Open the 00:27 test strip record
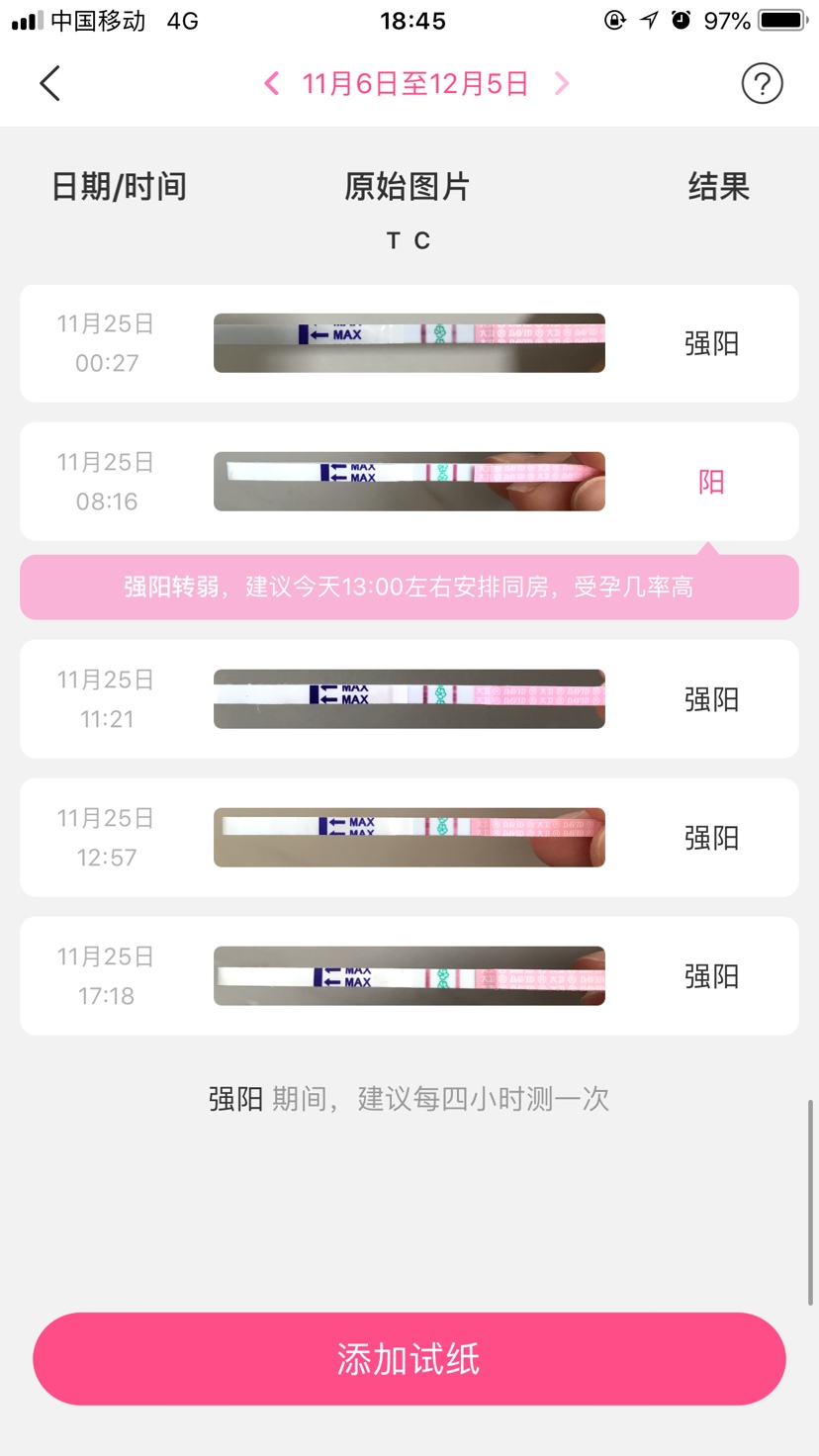The height and width of the screenshot is (1456, 819). 409,343
